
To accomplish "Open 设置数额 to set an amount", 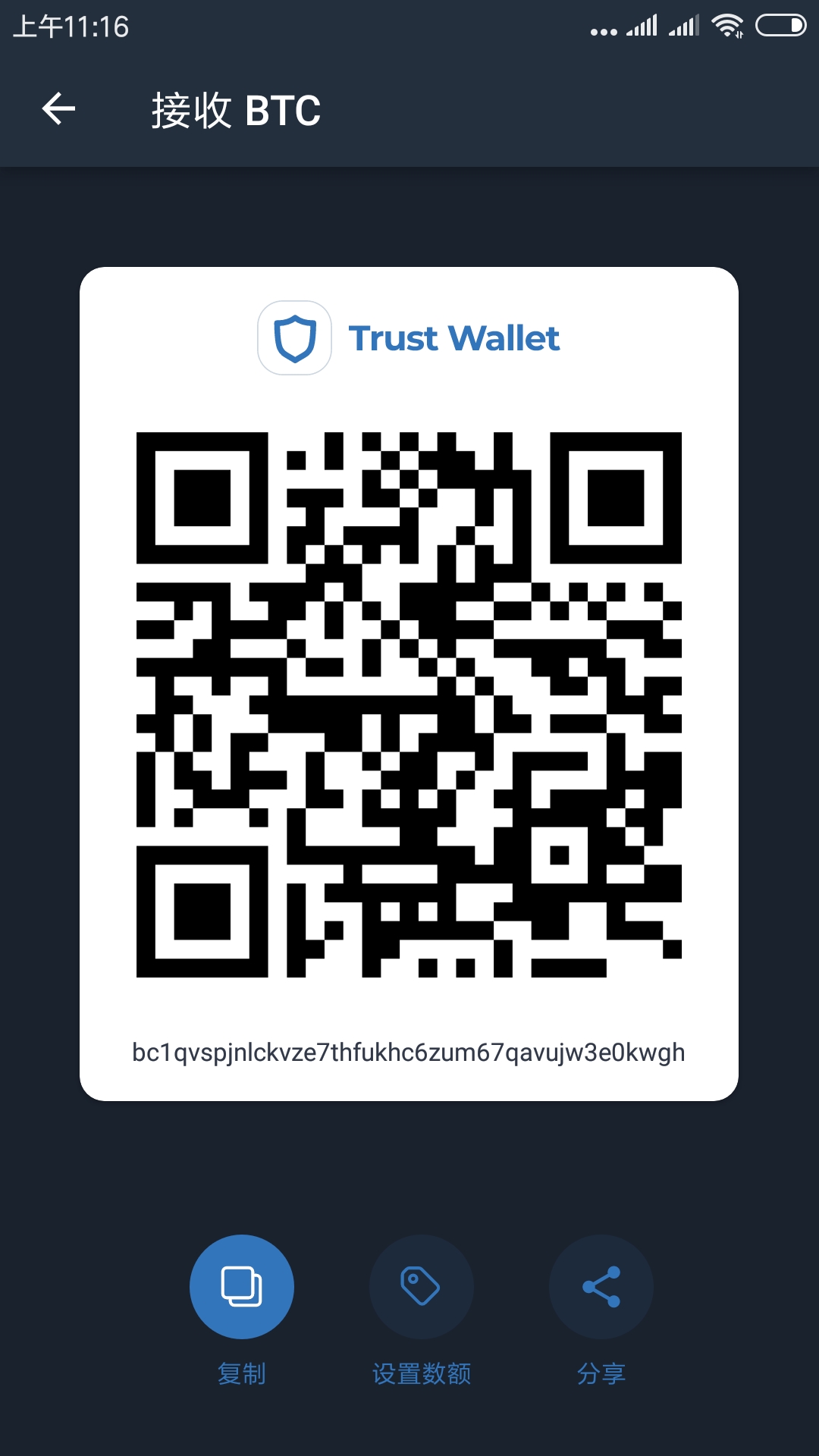I will coord(421,1286).
